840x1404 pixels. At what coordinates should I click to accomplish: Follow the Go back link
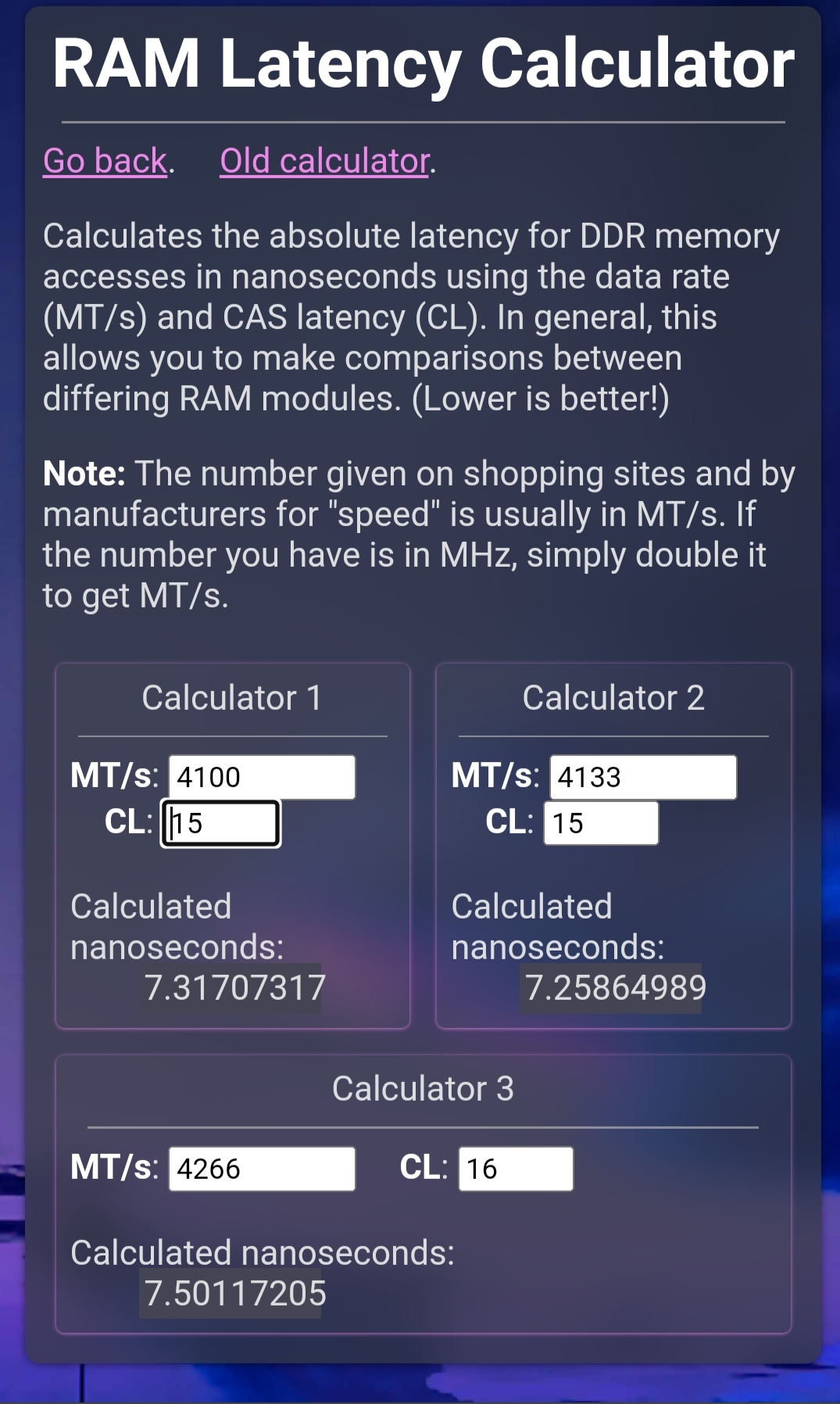105,161
